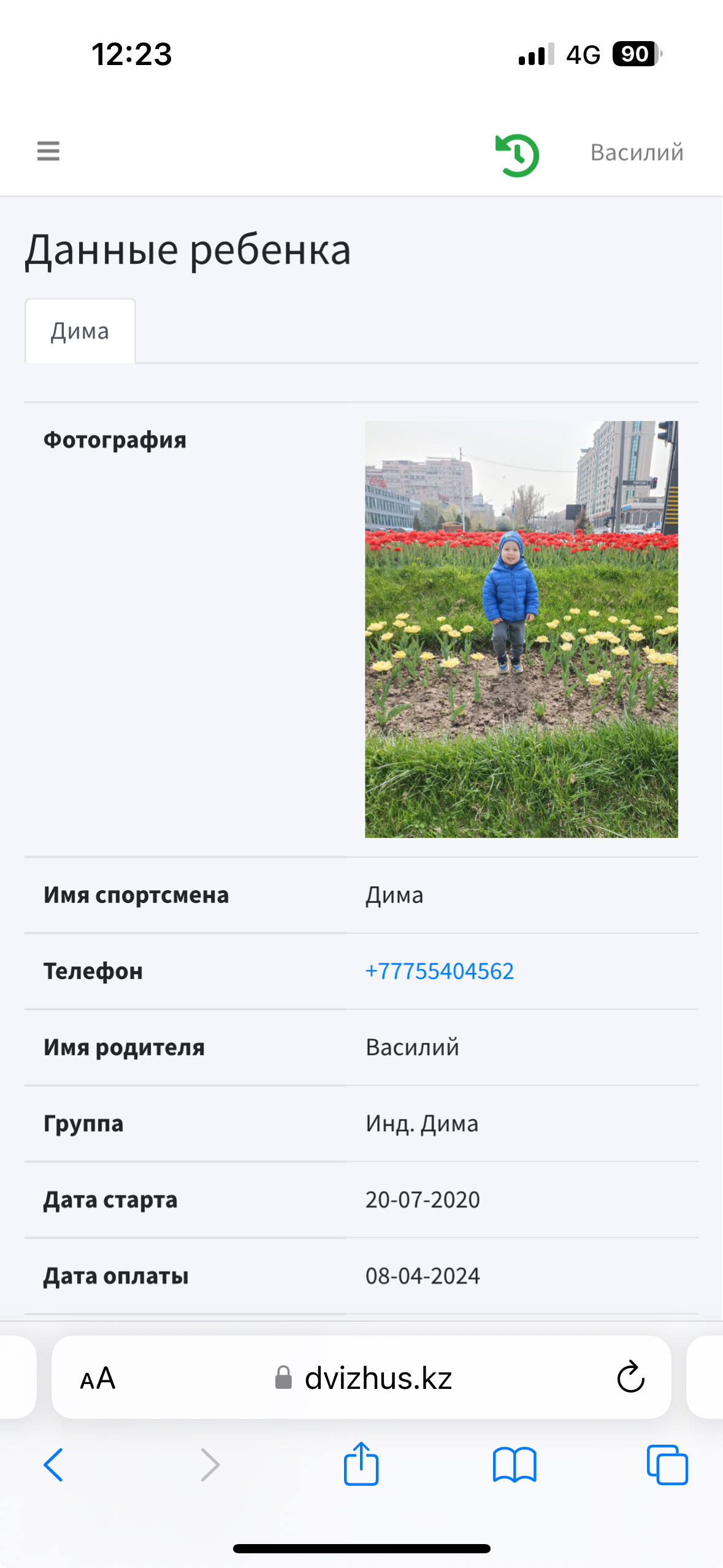This screenshot has width=723, height=1568.
Task: Call the phone number +77755404562
Action: [440, 971]
